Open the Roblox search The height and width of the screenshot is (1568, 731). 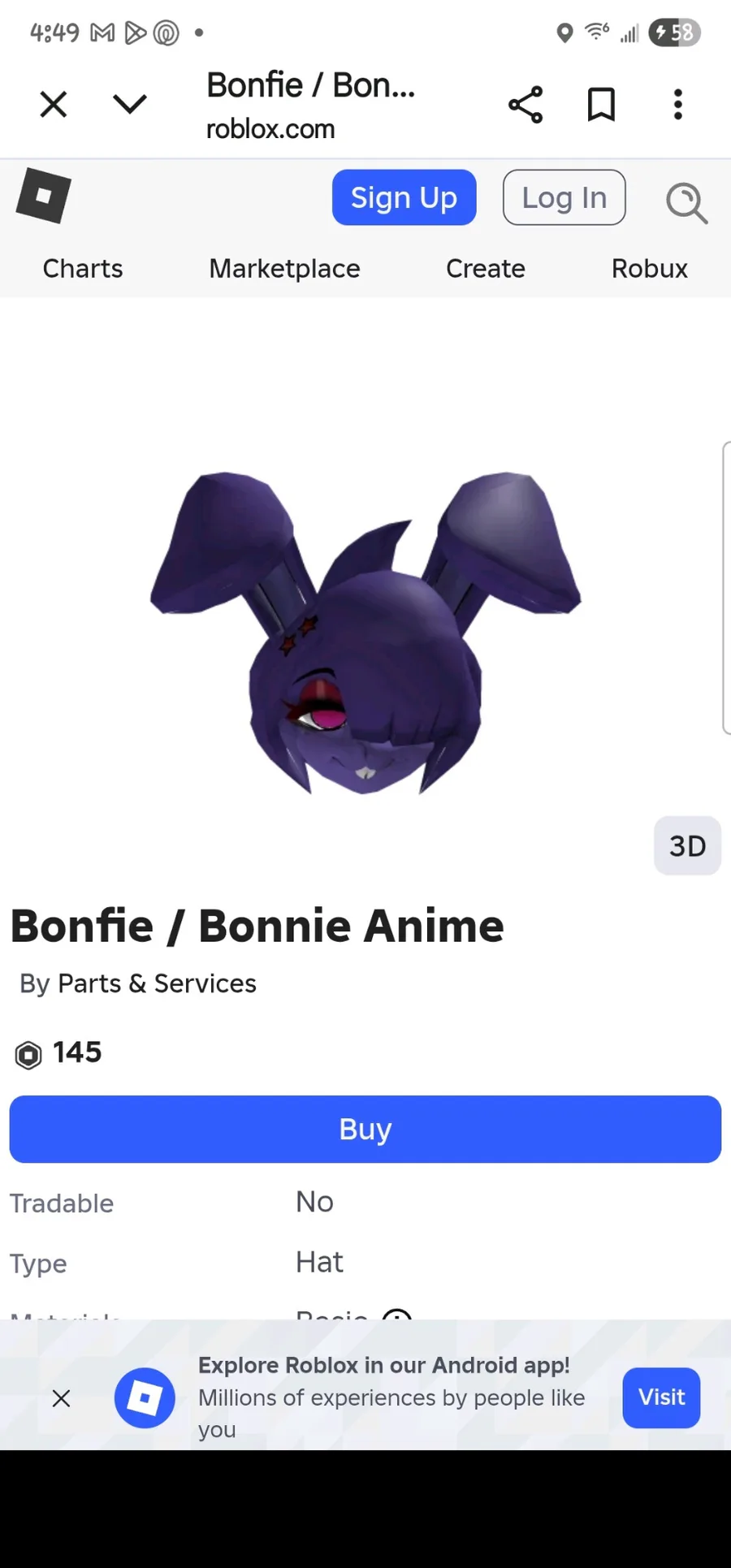tap(686, 202)
